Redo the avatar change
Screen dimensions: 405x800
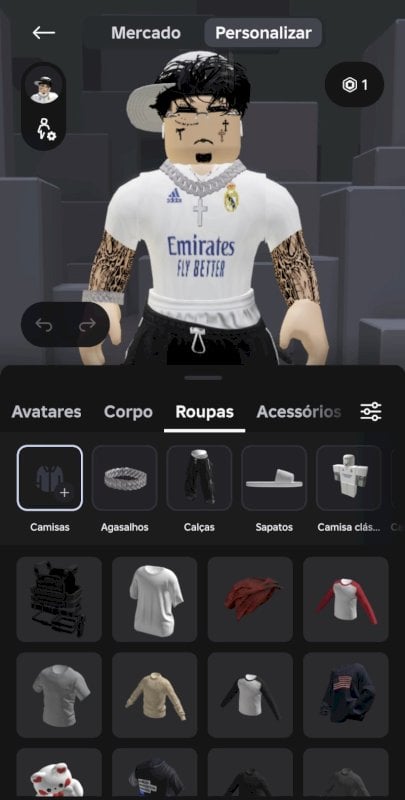pos(87,325)
